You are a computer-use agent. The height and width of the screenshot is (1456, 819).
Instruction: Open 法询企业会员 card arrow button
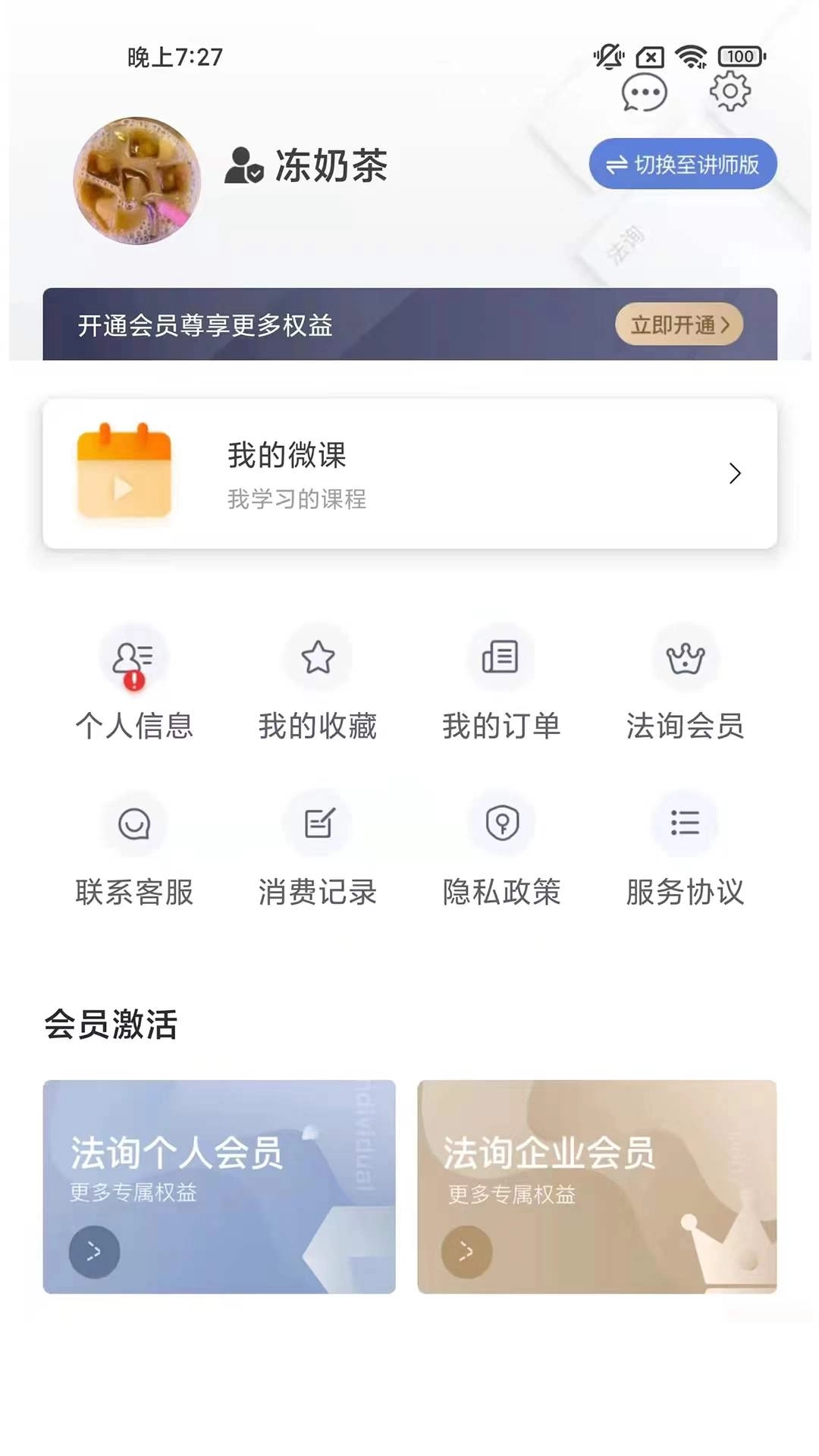(466, 1252)
